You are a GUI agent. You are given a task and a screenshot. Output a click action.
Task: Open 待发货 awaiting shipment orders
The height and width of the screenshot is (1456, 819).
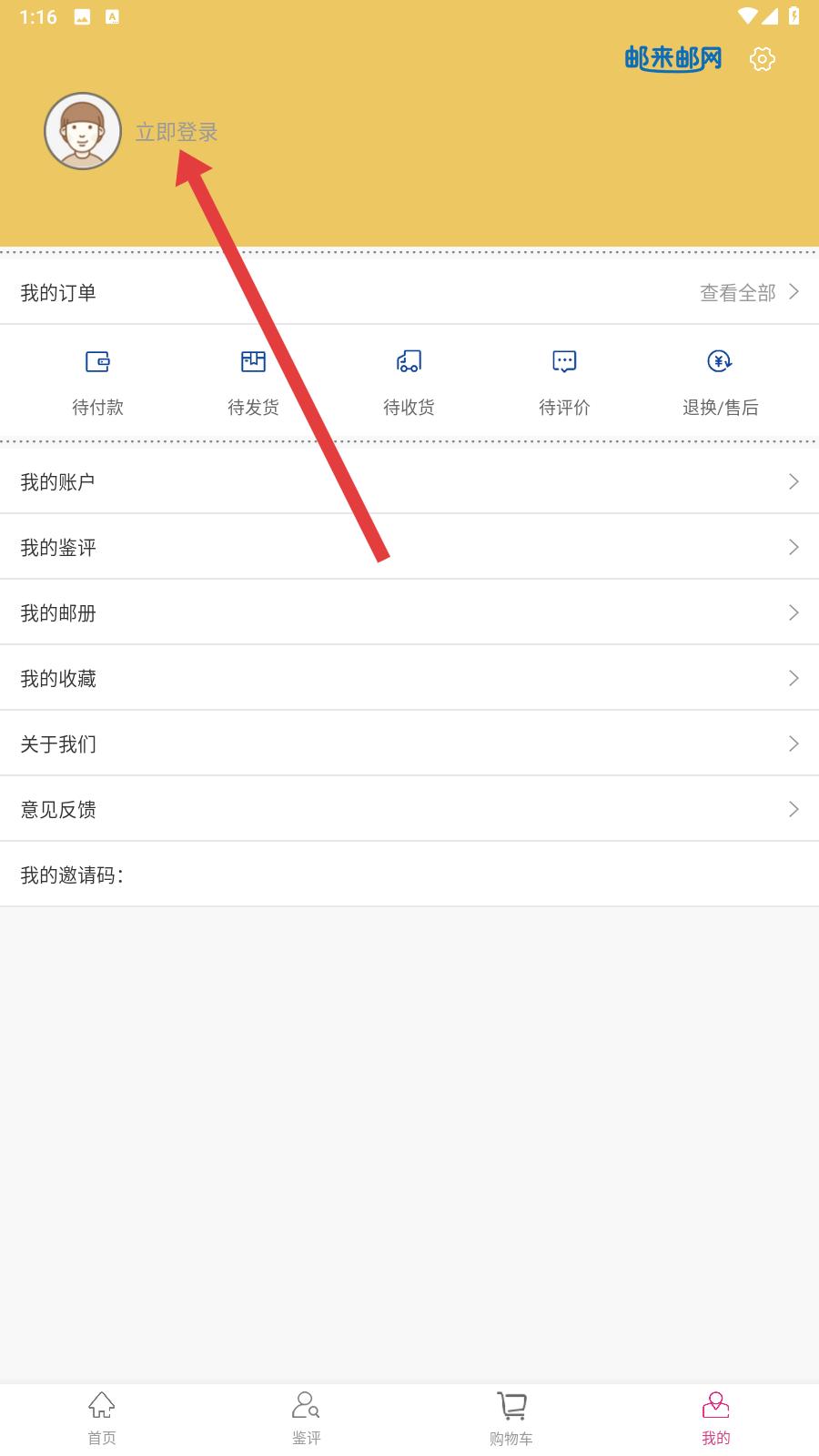point(253,382)
